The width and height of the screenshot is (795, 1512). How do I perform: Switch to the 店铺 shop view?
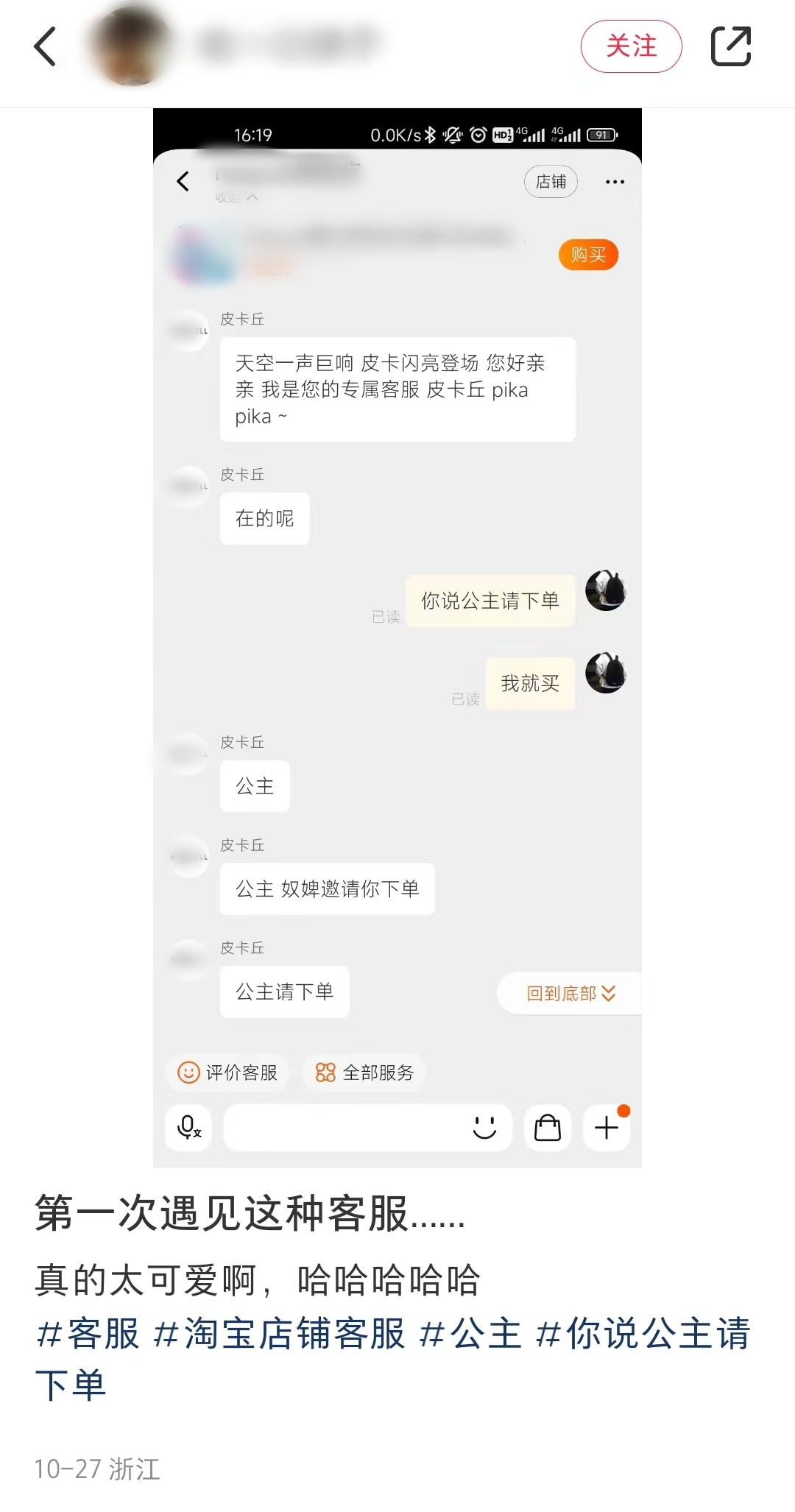(x=551, y=181)
